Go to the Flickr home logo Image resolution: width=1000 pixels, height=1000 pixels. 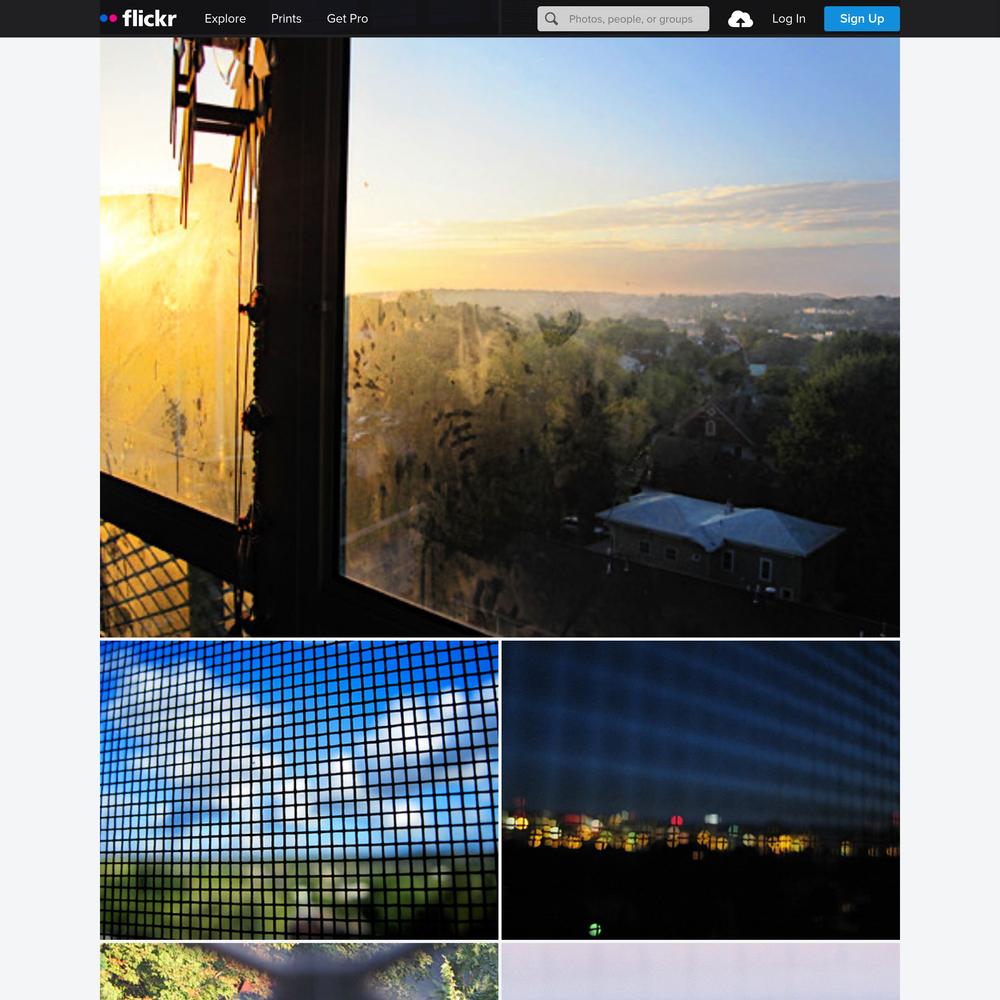(139, 18)
